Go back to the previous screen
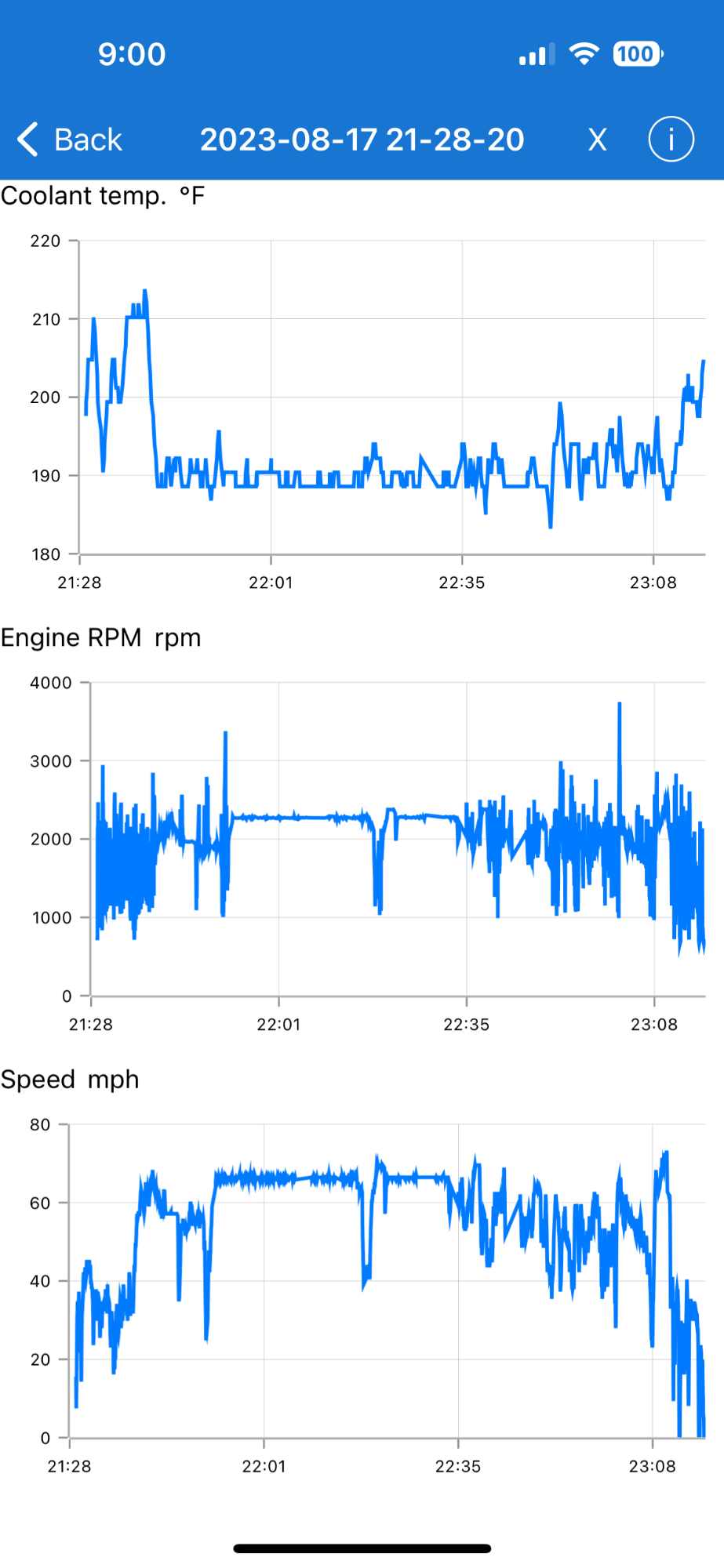Viewport: 724px width, 1568px height. tap(70, 140)
